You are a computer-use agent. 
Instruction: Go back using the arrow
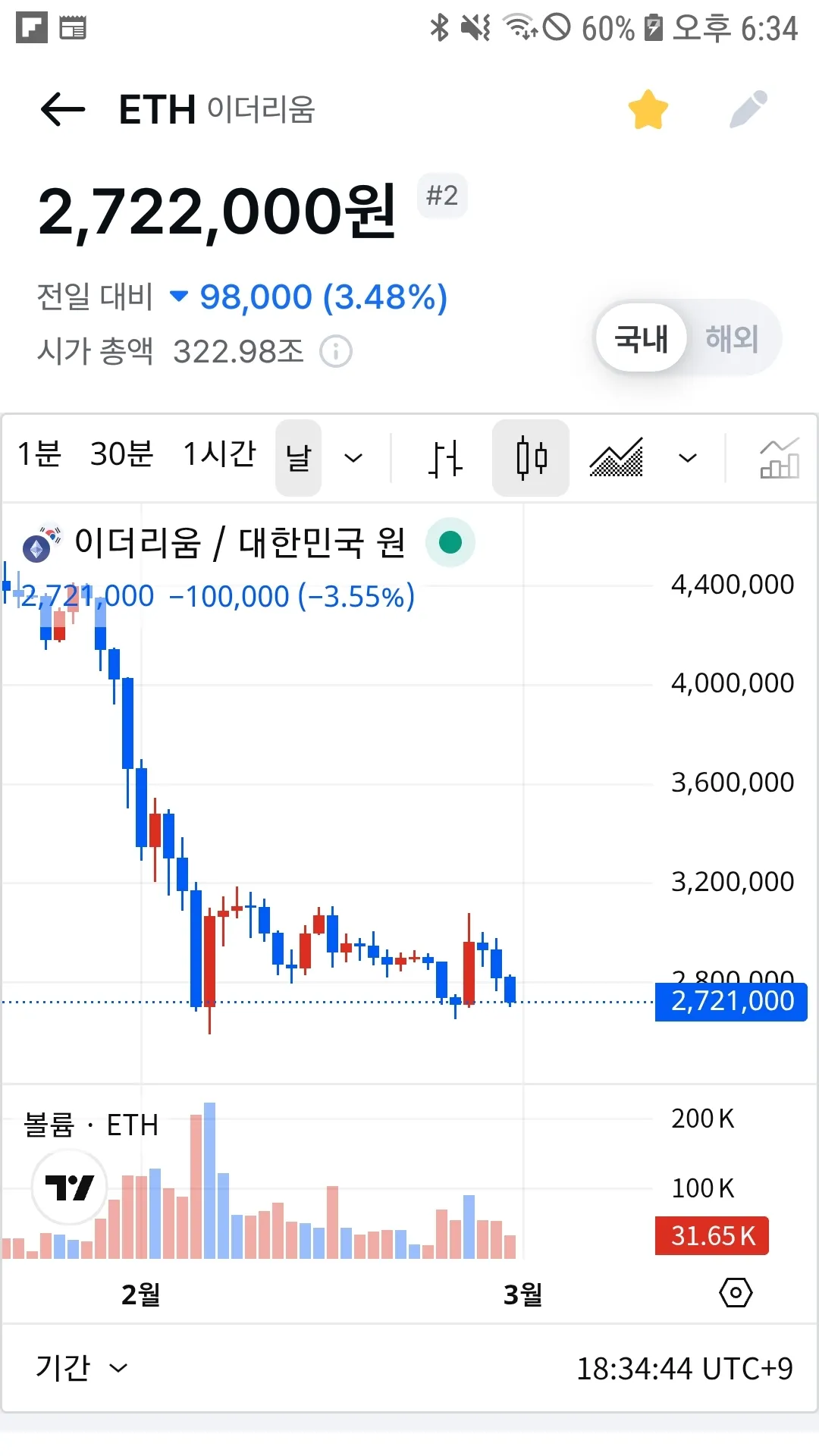pos(63,110)
